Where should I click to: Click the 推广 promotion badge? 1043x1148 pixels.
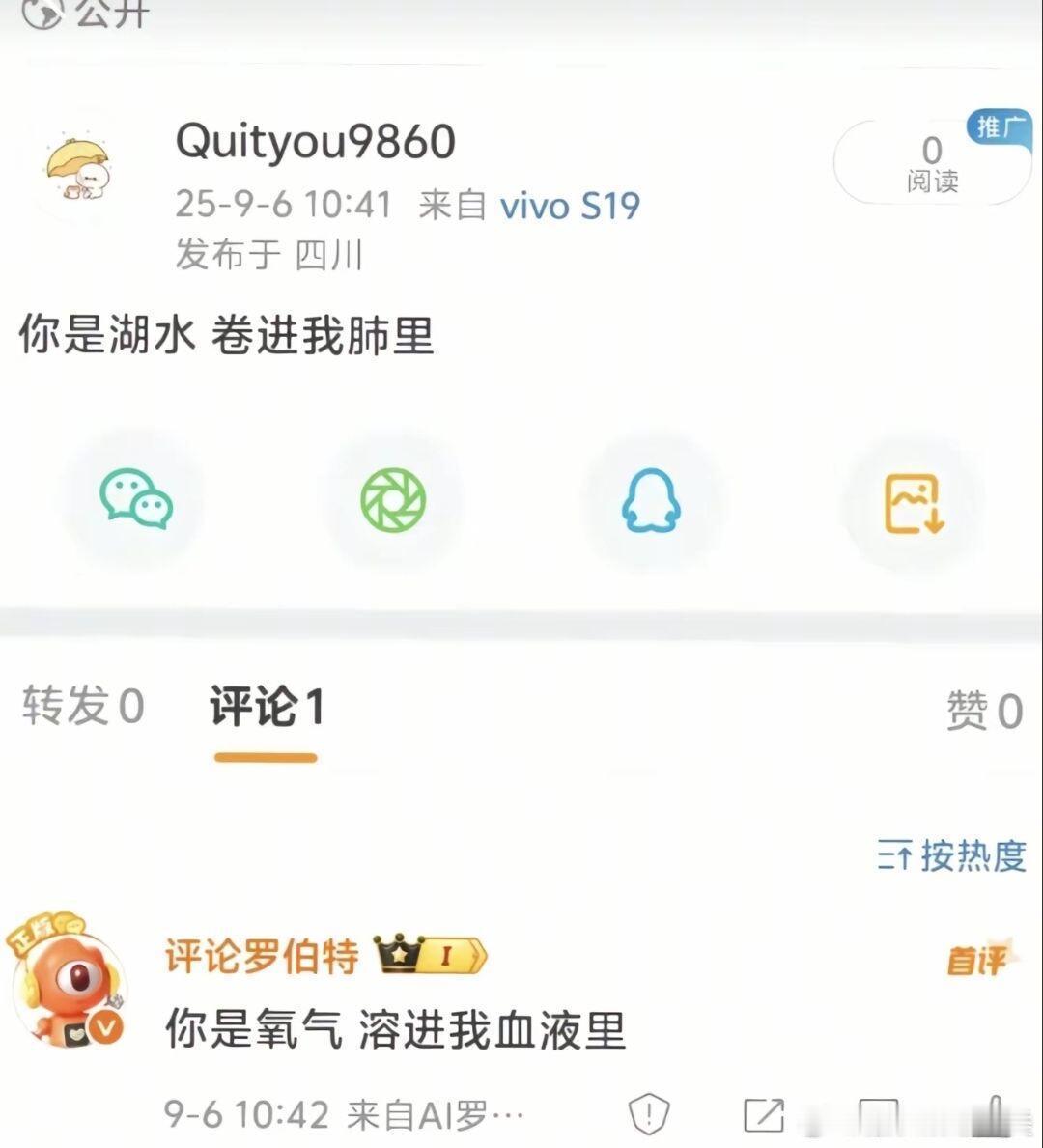coord(1001,126)
